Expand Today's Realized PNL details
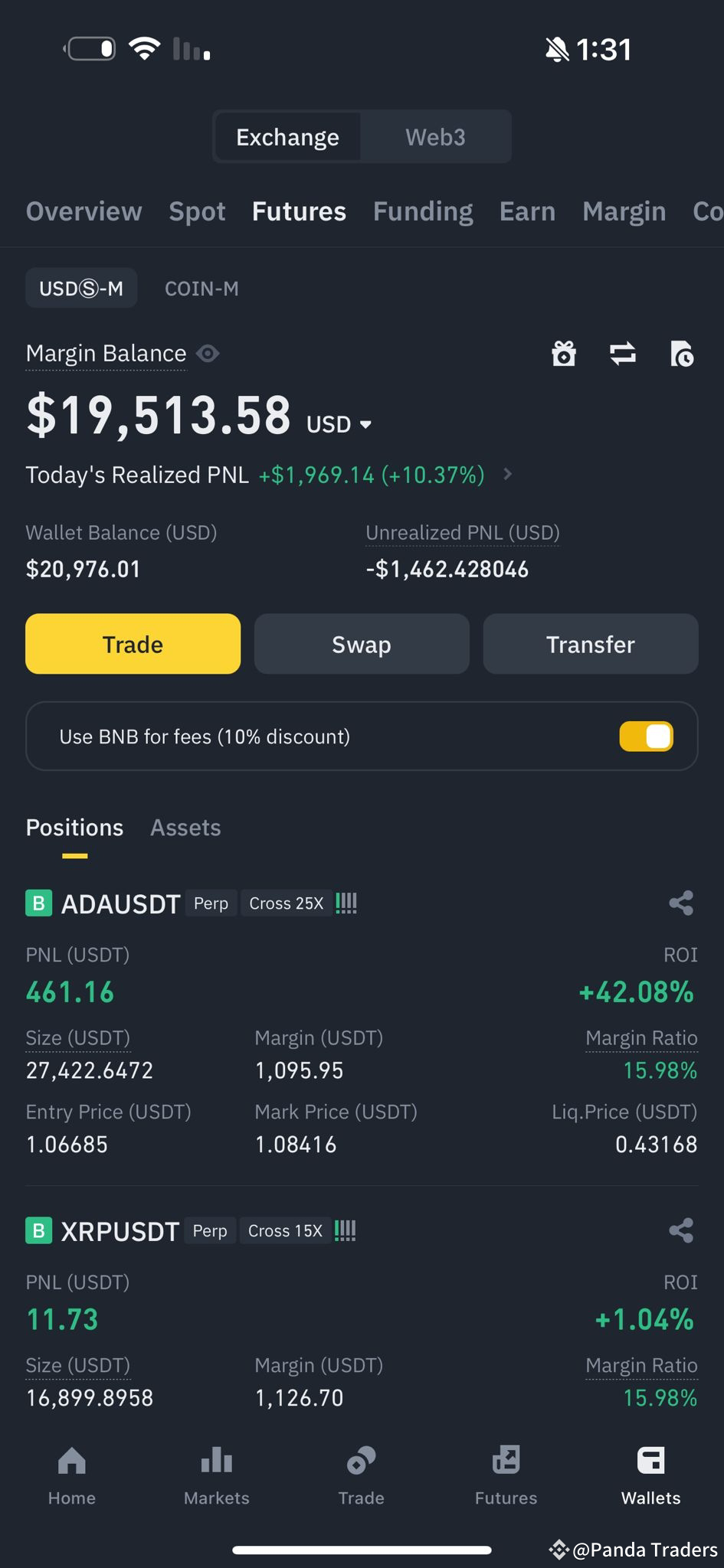 [x=506, y=475]
